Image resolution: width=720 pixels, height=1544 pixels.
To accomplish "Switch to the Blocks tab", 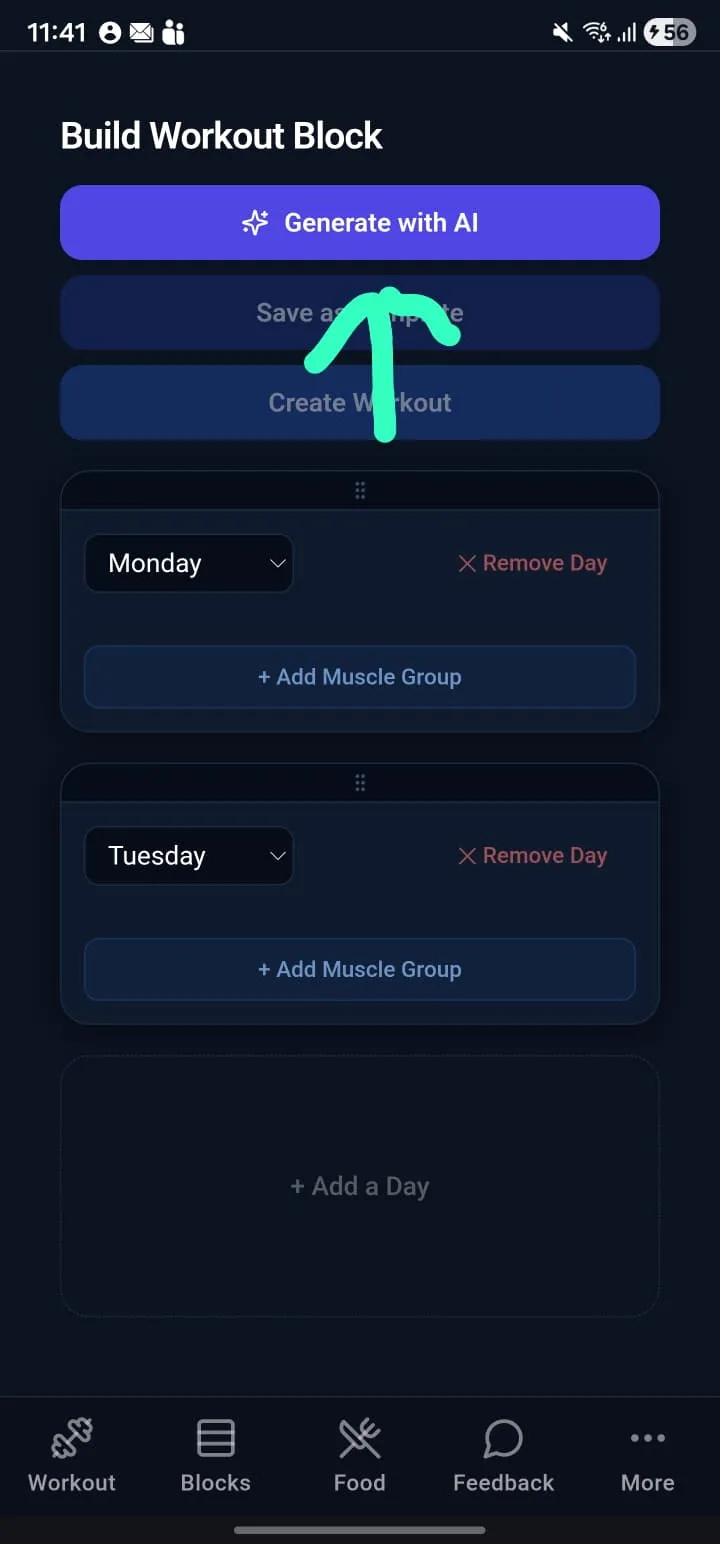I will click(216, 1455).
